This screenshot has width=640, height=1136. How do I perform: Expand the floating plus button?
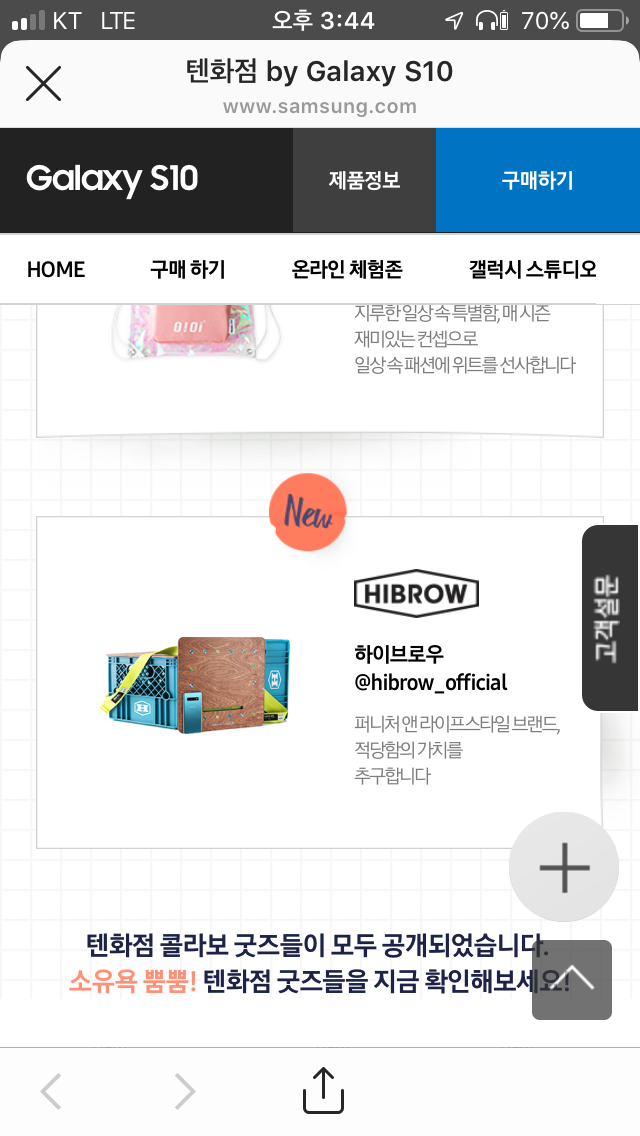click(564, 867)
